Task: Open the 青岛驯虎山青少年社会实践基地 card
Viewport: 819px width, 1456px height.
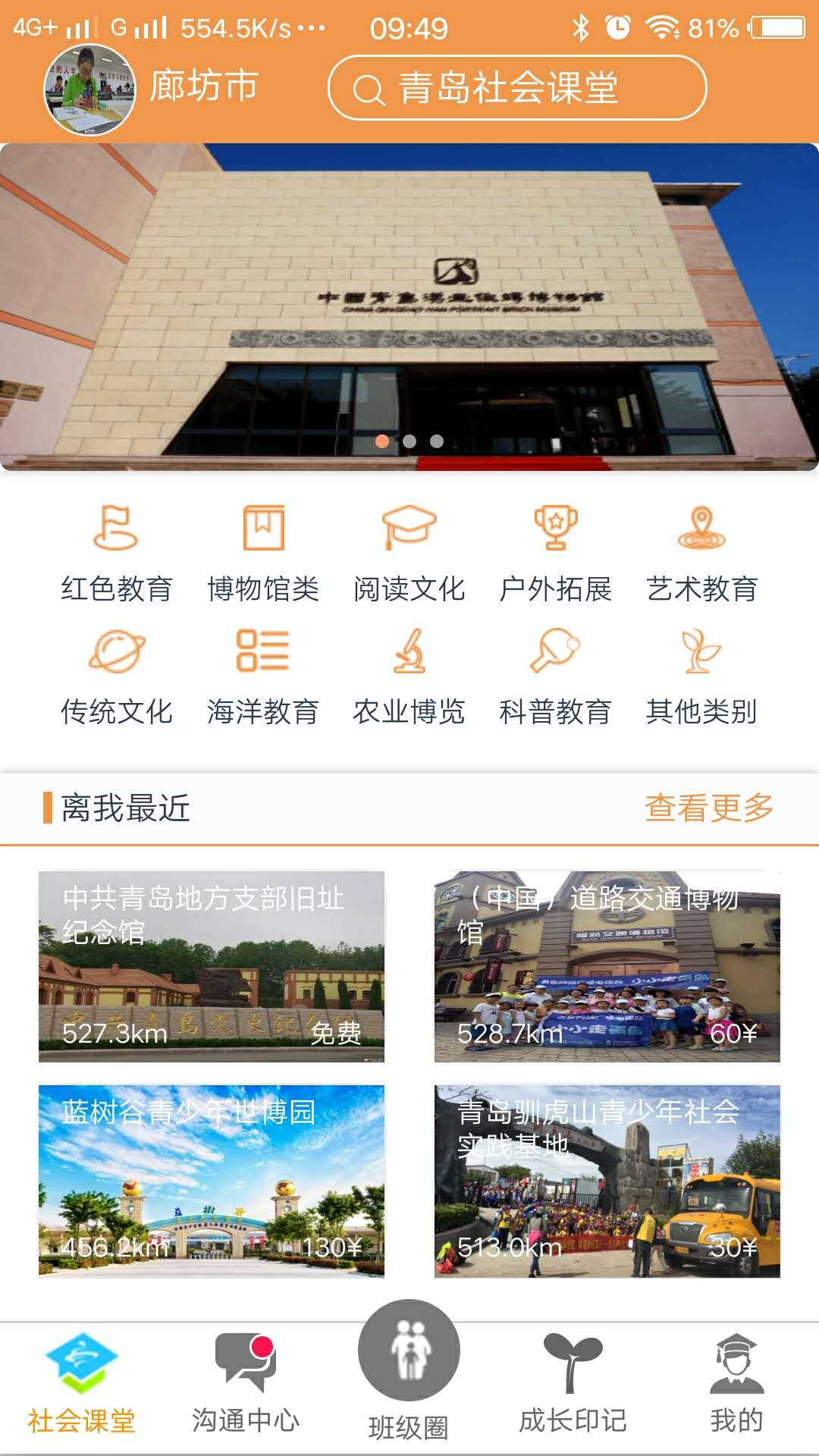Action: click(x=607, y=1181)
